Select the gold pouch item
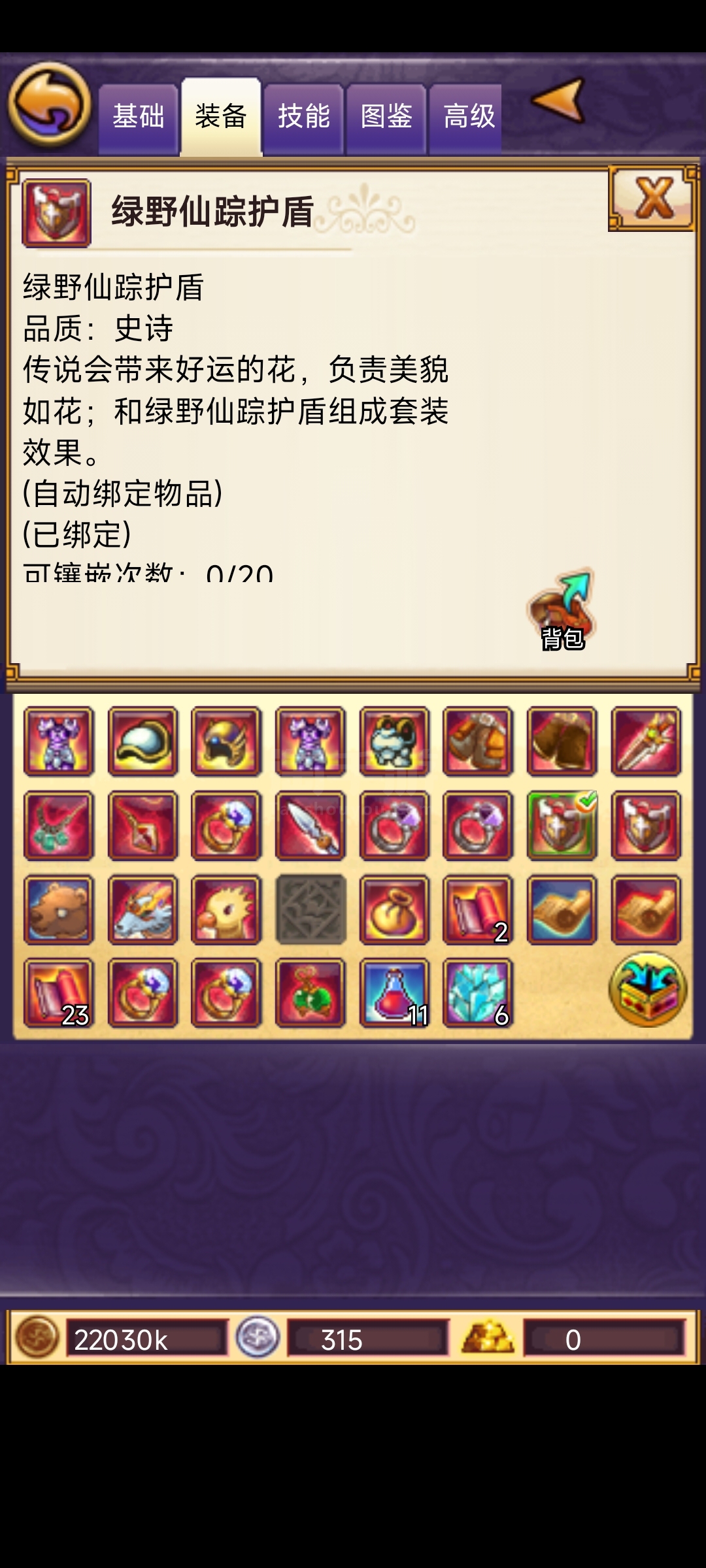This screenshot has height=1568, width=706. coord(394,909)
